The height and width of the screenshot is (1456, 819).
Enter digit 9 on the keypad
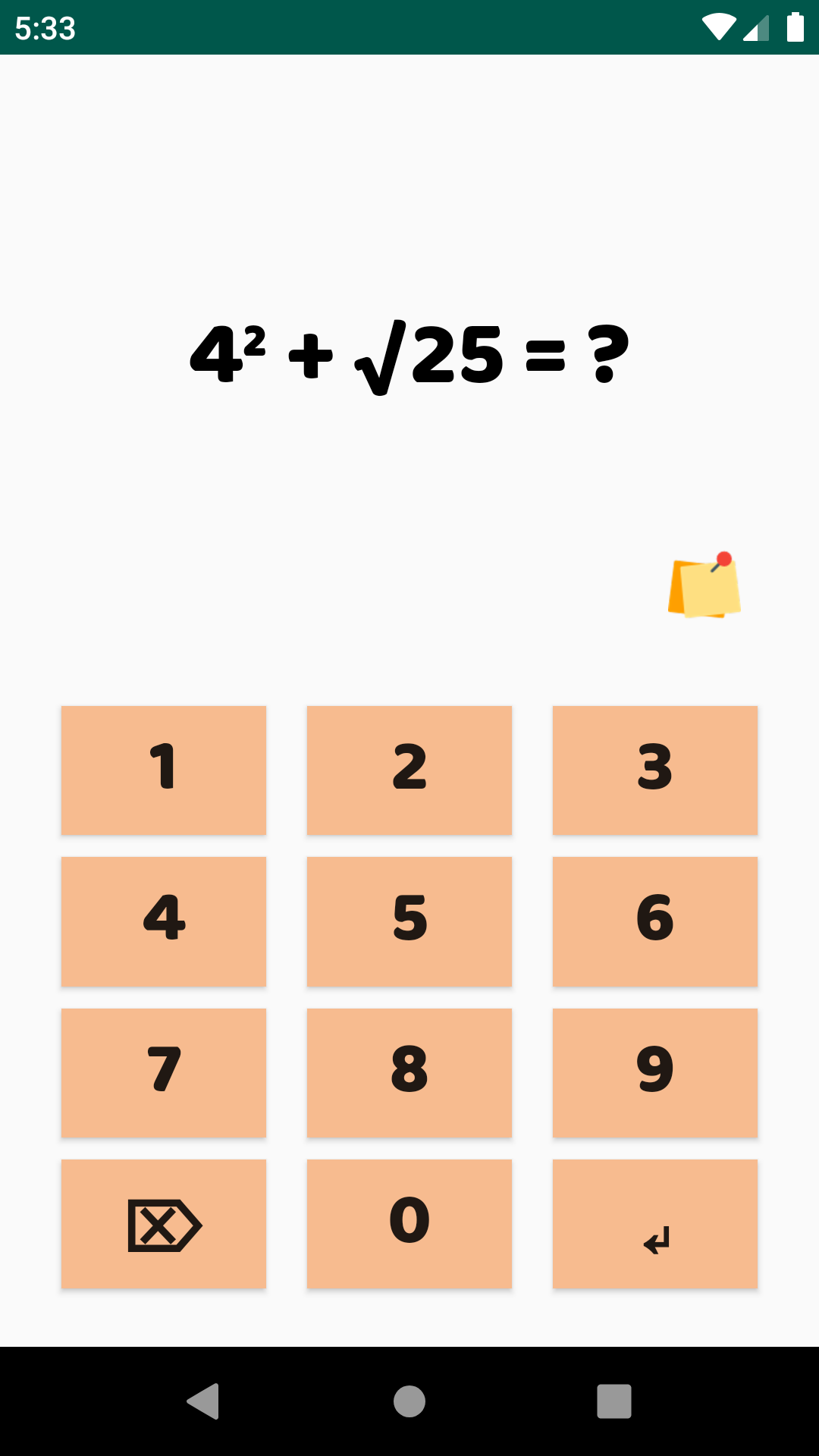(x=655, y=1072)
